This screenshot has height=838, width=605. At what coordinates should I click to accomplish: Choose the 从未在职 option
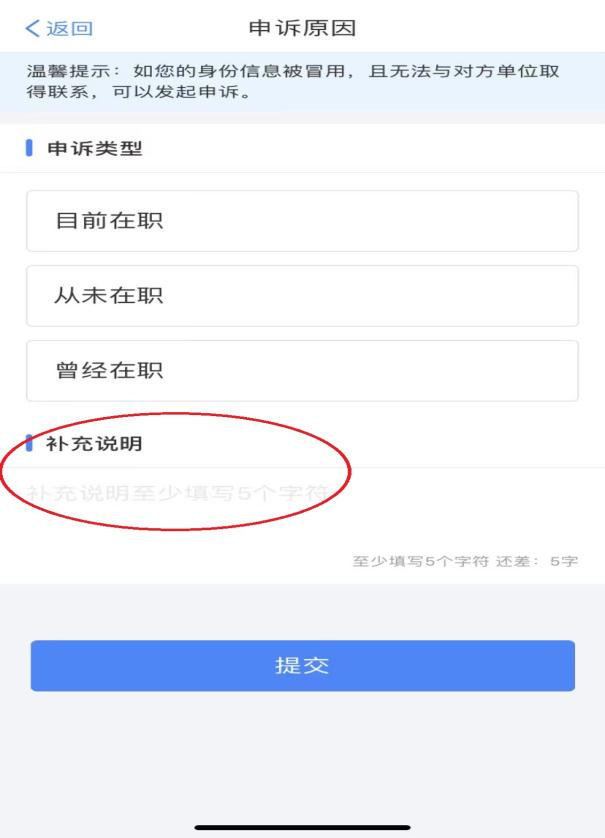[x=302, y=296]
